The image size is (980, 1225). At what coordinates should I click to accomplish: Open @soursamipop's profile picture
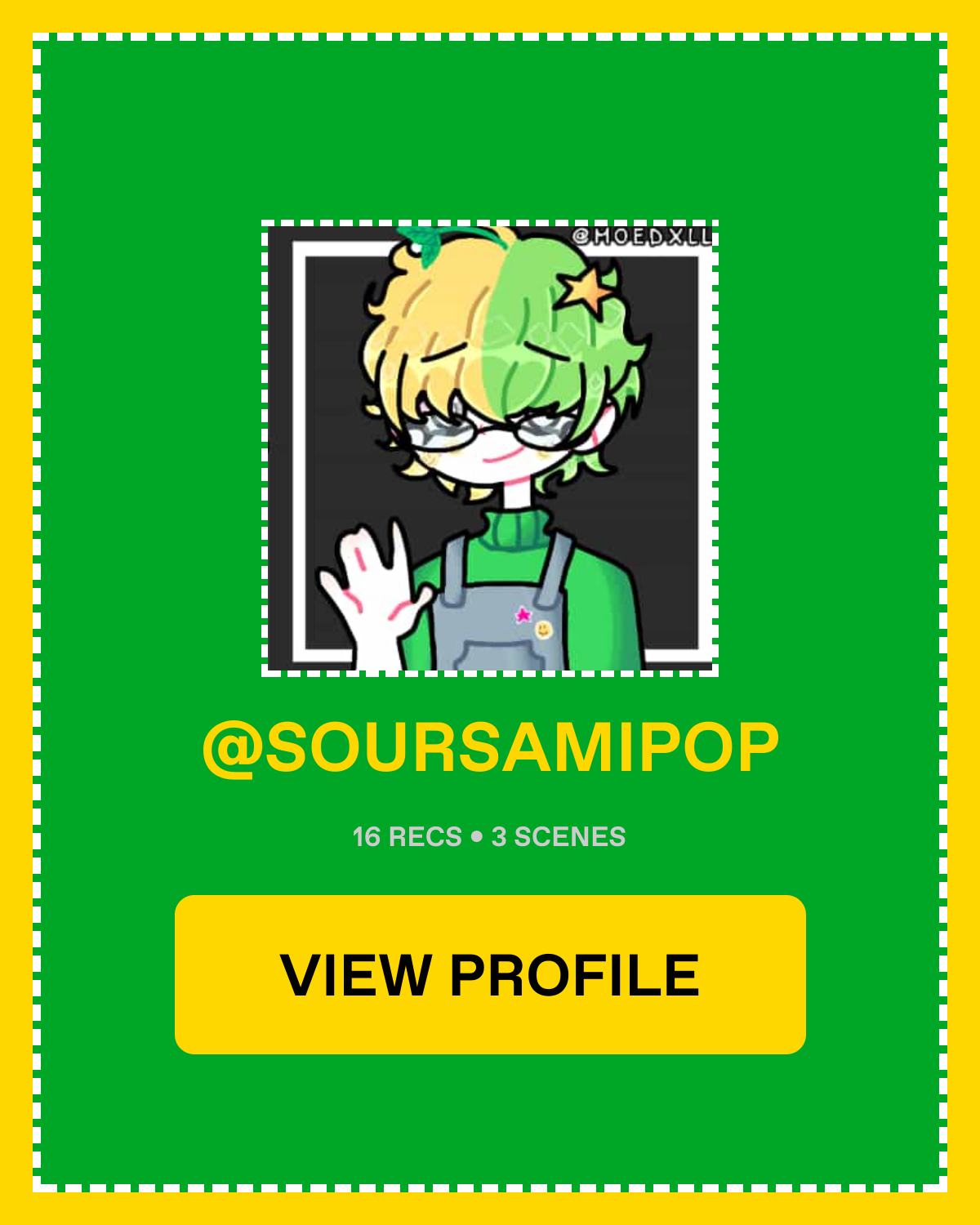click(x=490, y=448)
